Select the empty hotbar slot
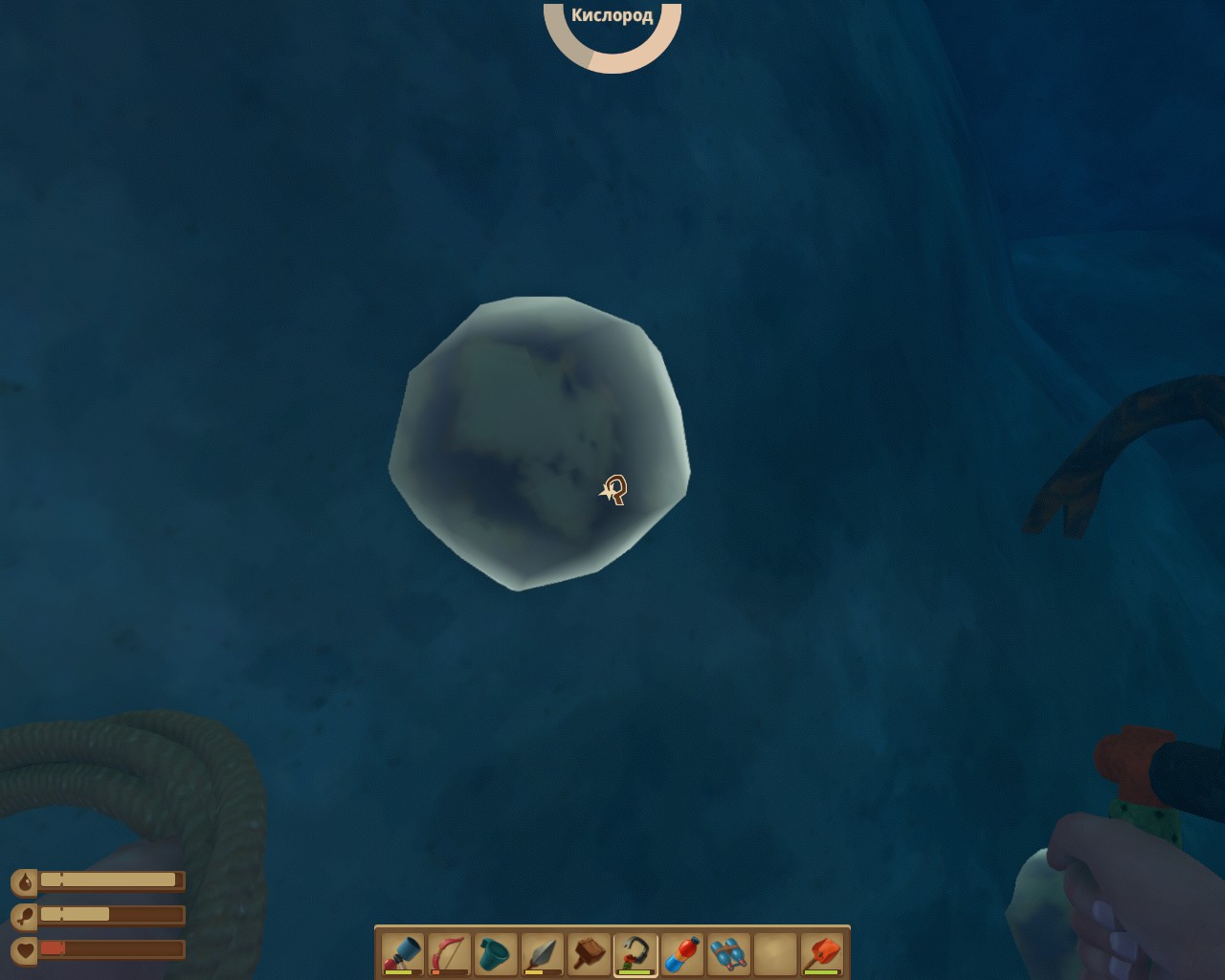 (x=775, y=954)
